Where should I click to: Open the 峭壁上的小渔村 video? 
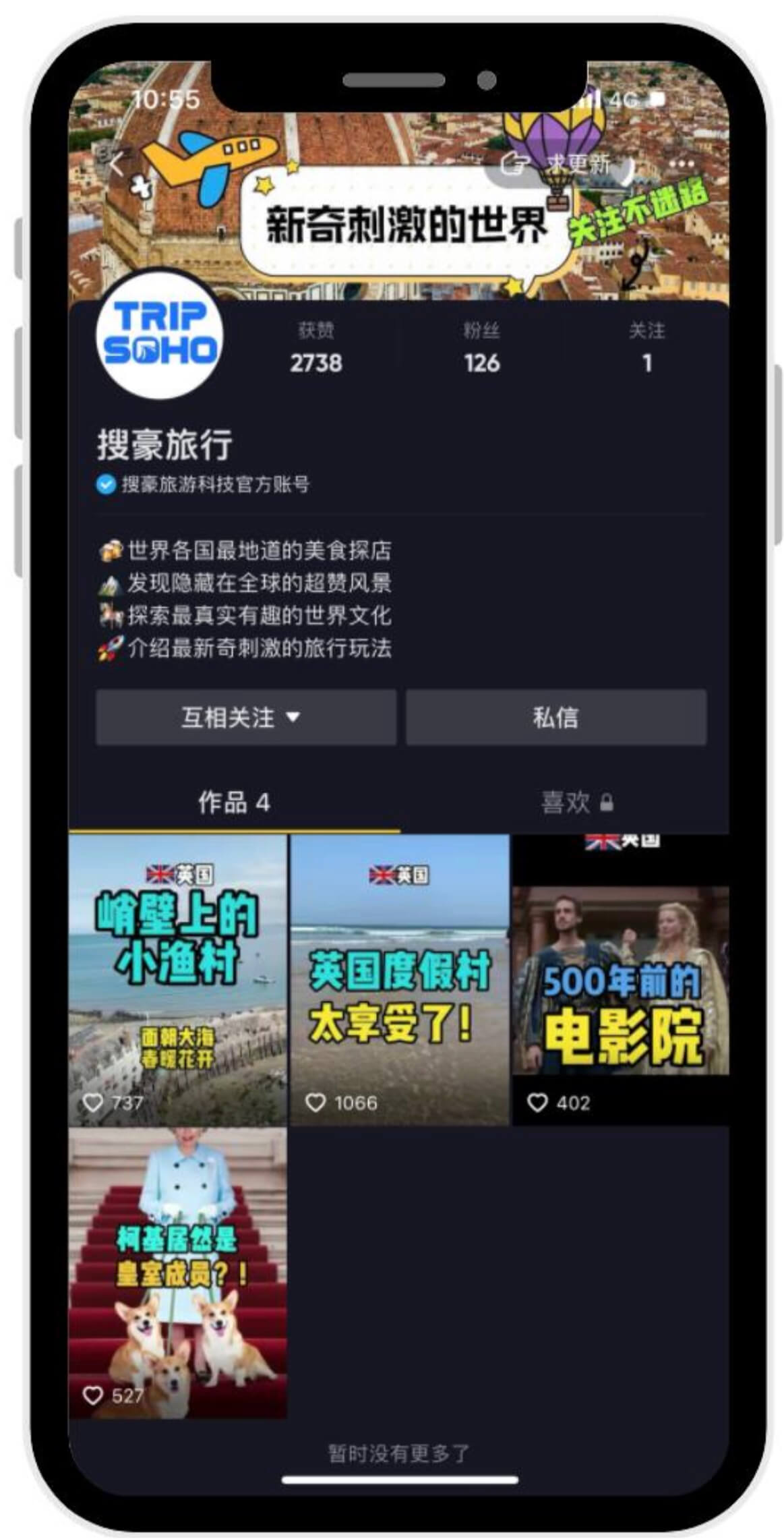(x=177, y=979)
